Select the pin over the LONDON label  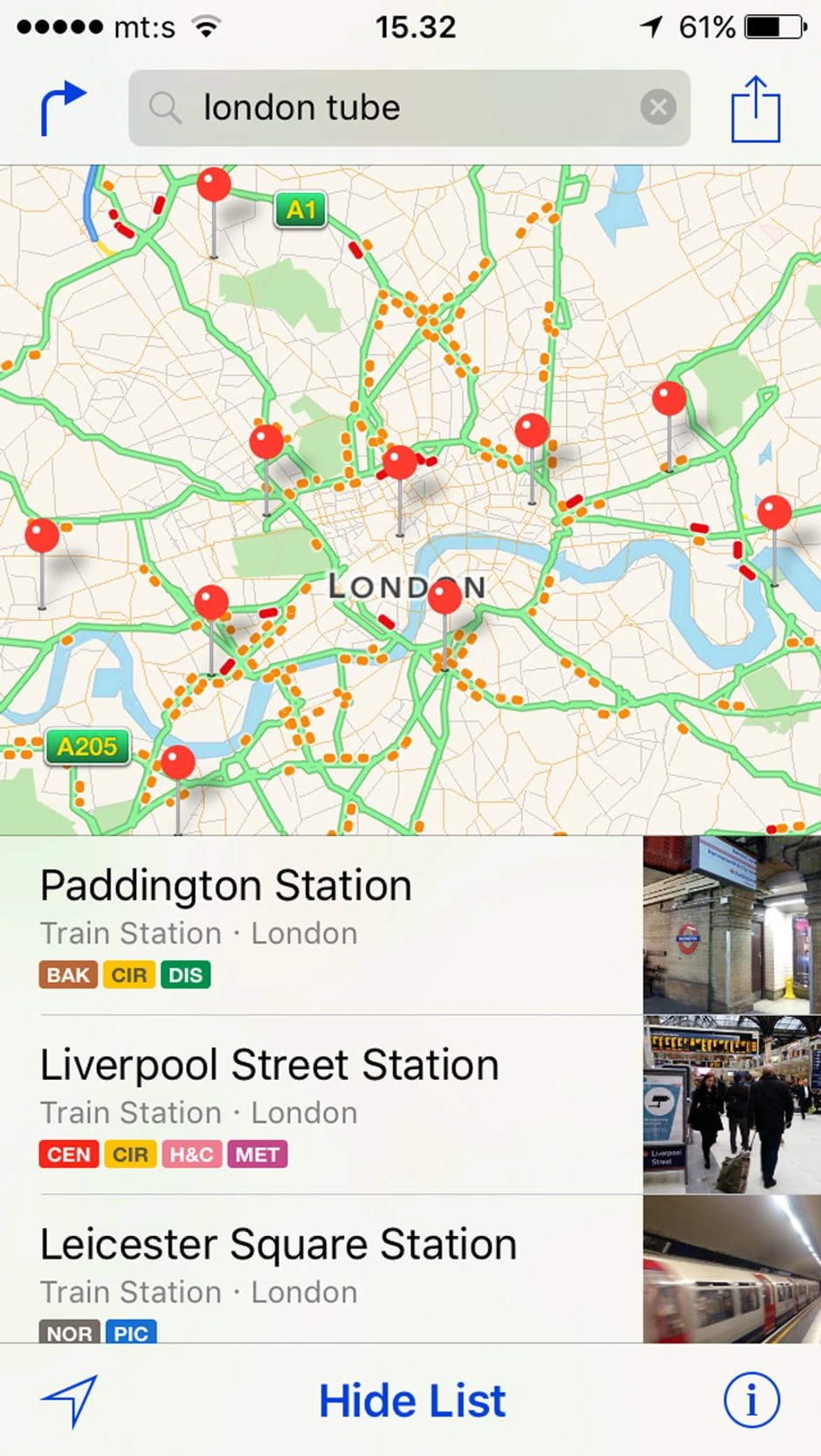[x=445, y=597]
